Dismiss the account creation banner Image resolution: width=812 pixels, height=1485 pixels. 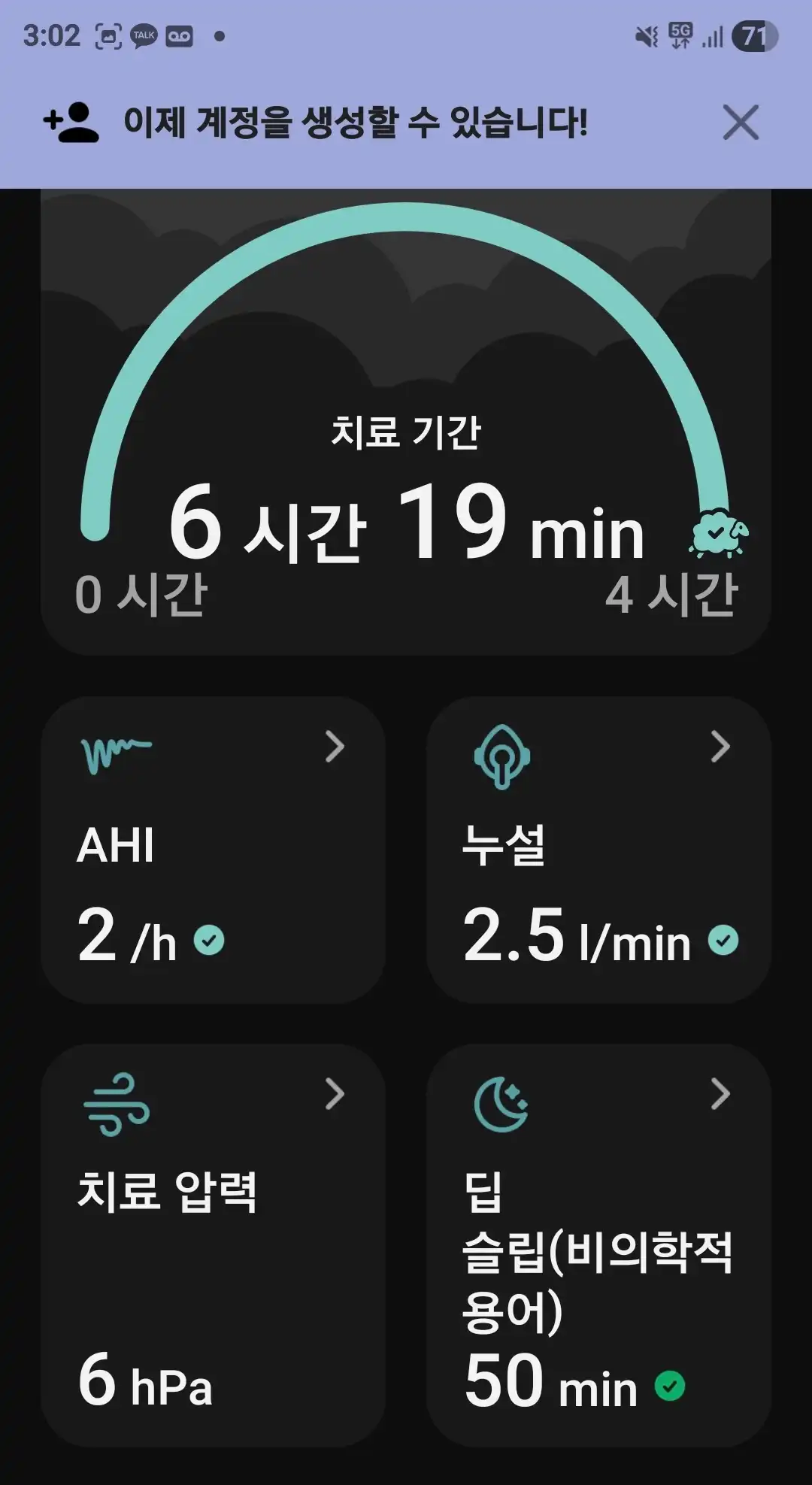[x=741, y=123]
